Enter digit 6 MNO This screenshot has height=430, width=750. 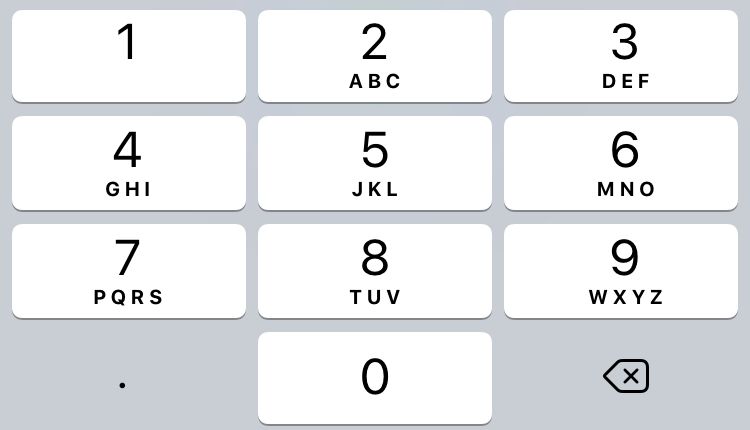click(626, 163)
